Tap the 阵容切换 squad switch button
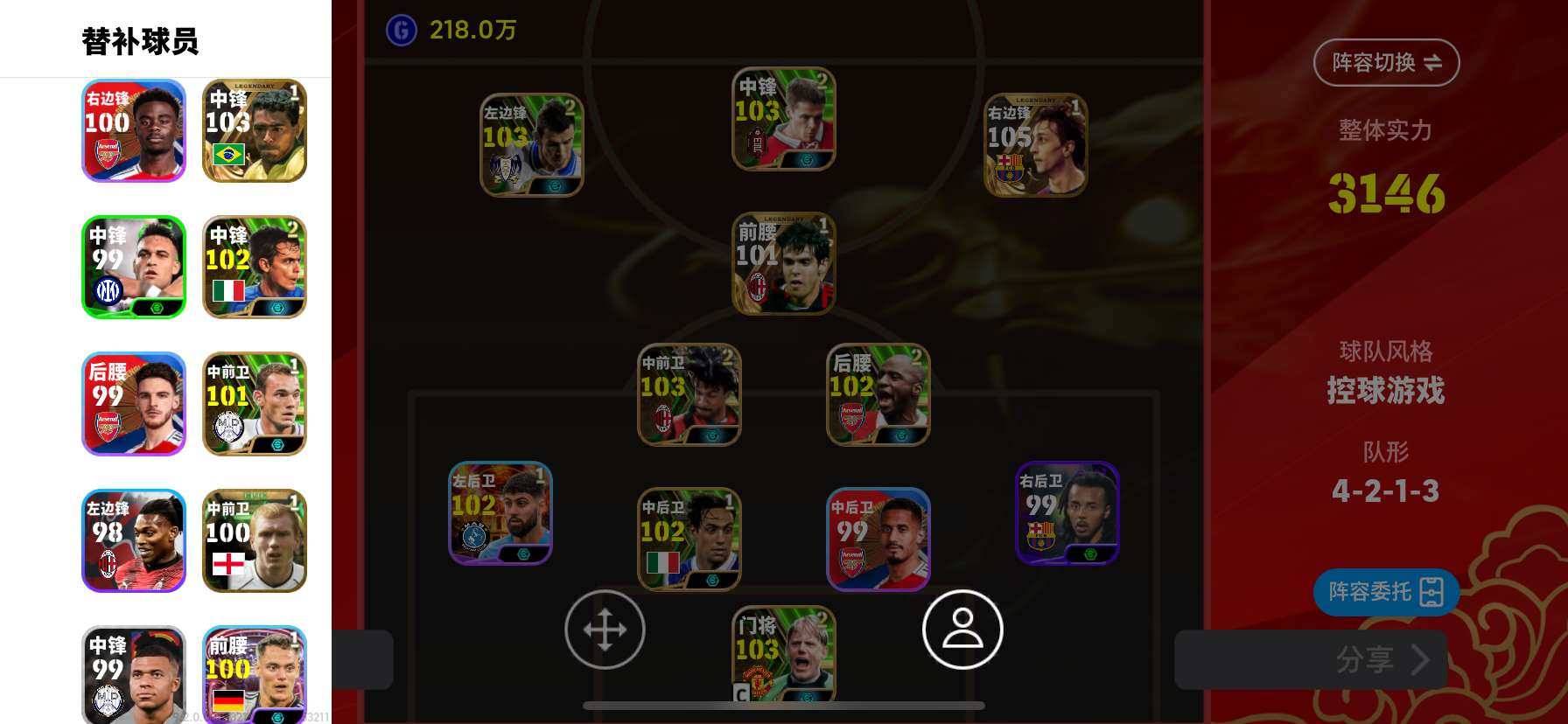 tap(1386, 63)
